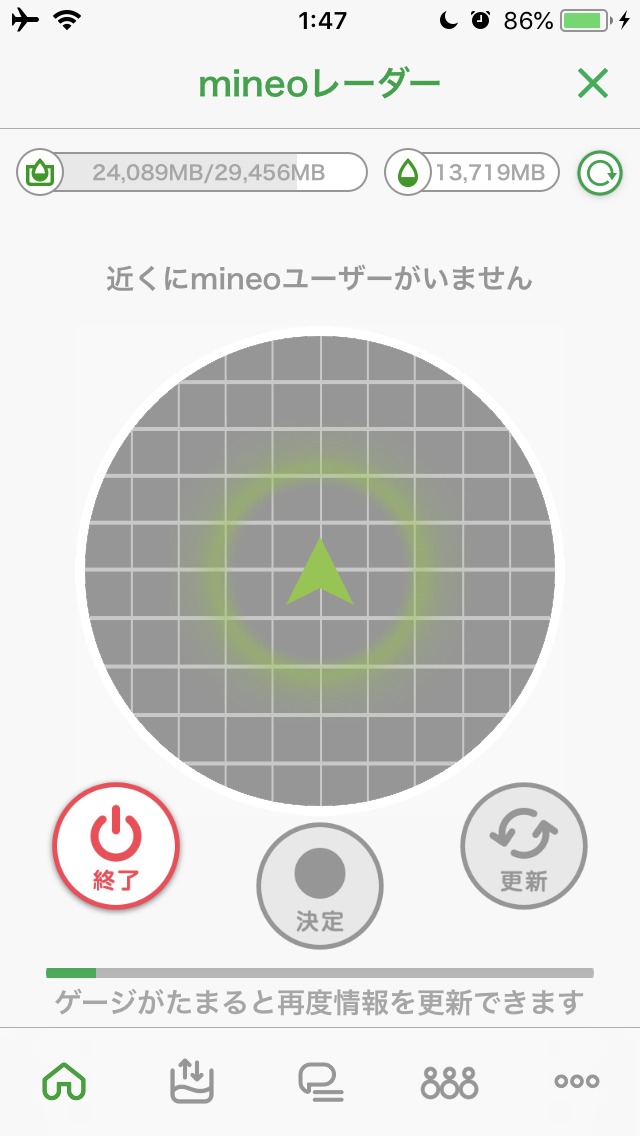Open the chat bubbles tab
Image resolution: width=640 pixels, height=1136 pixels.
(x=320, y=1081)
